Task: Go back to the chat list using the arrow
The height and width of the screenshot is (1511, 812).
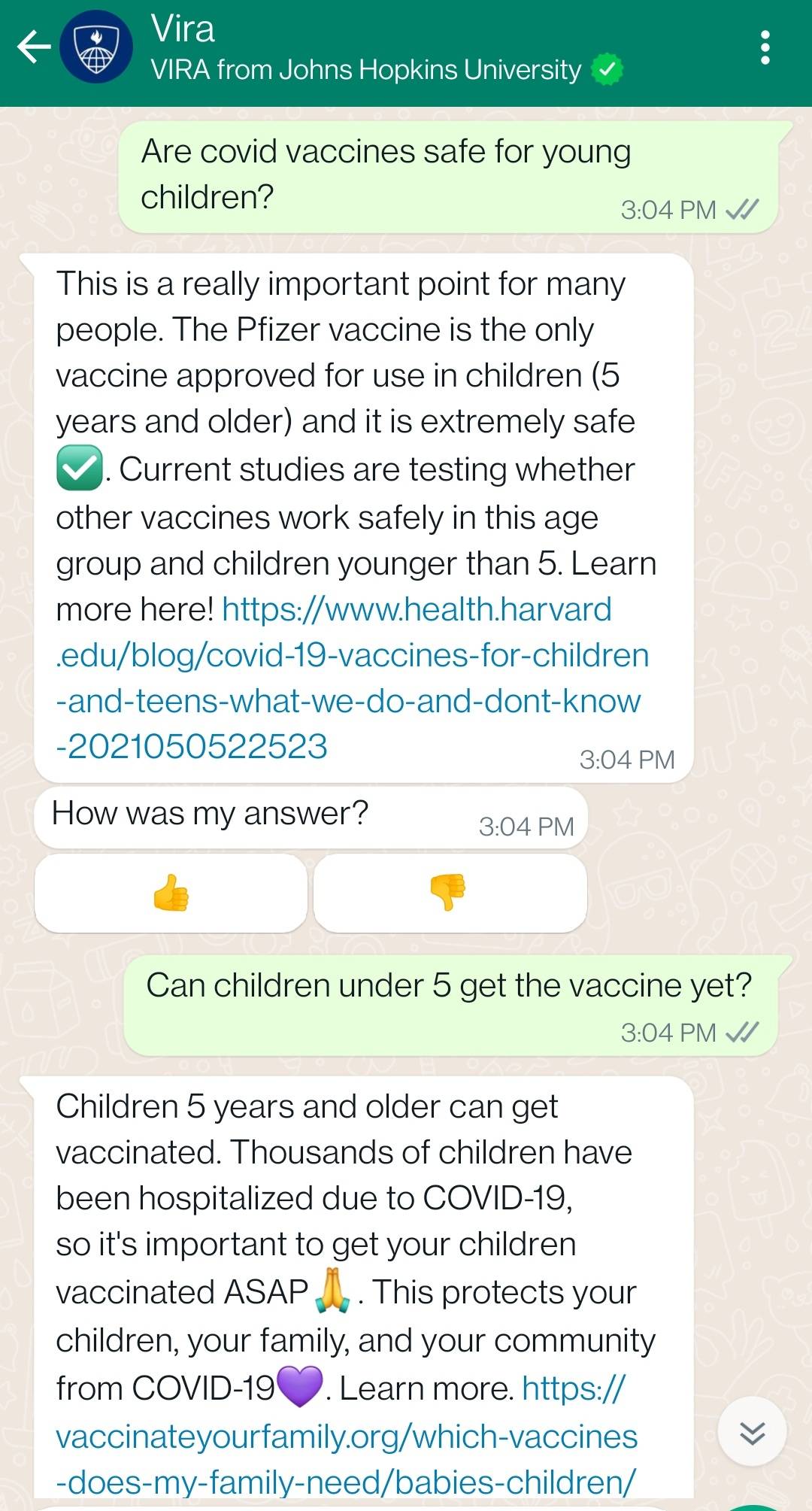Action: 33,47
